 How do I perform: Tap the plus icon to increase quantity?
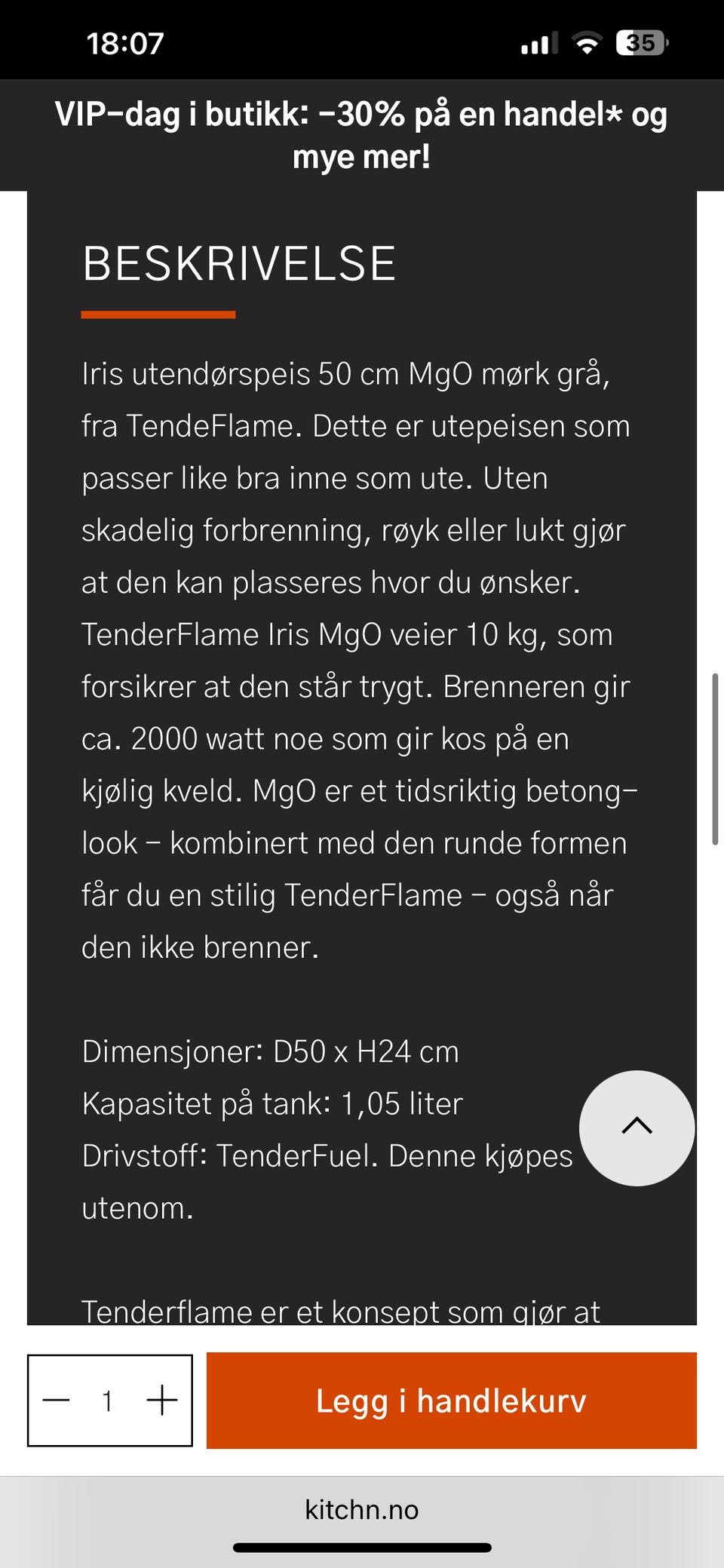point(163,1401)
